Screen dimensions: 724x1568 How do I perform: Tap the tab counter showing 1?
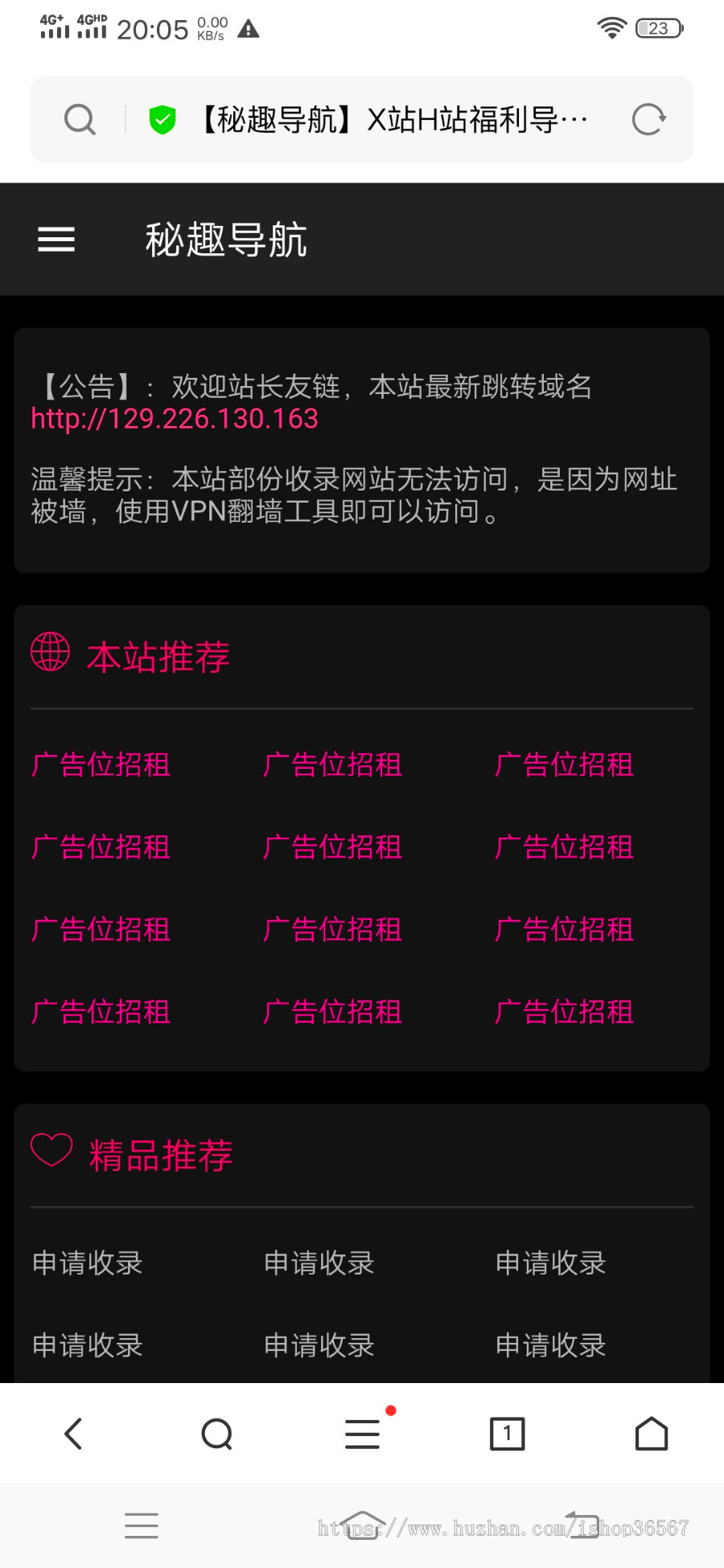pyautogui.click(x=508, y=1432)
